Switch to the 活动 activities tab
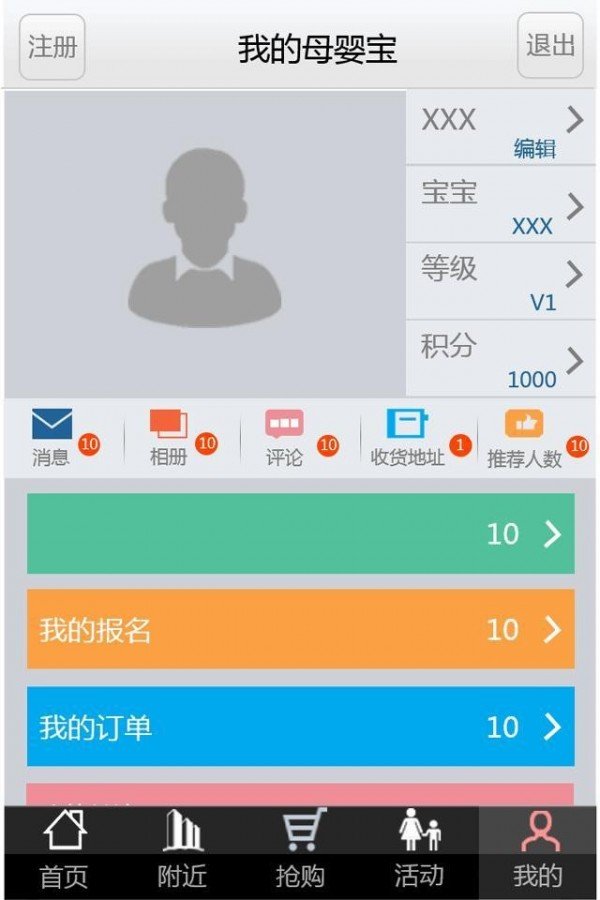Image resolution: width=600 pixels, height=900 pixels. coord(419,851)
